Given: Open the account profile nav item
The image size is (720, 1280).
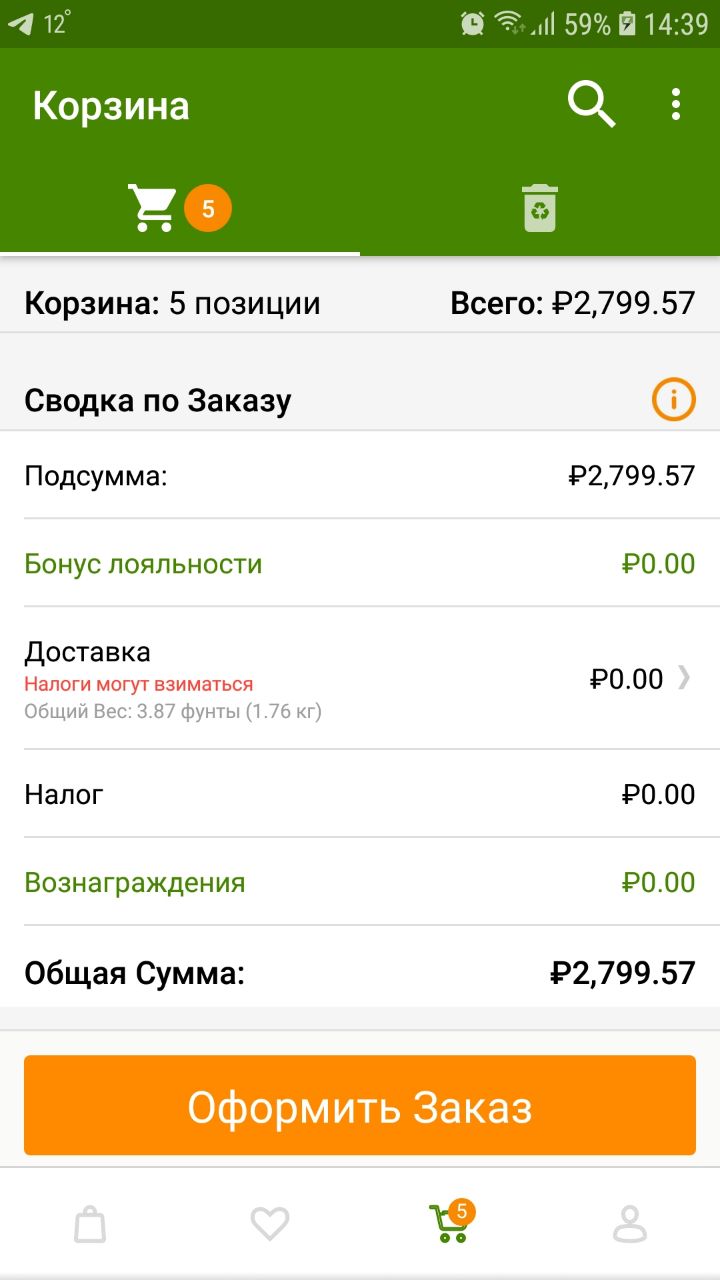Looking at the screenshot, I should [x=630, y=1224].
